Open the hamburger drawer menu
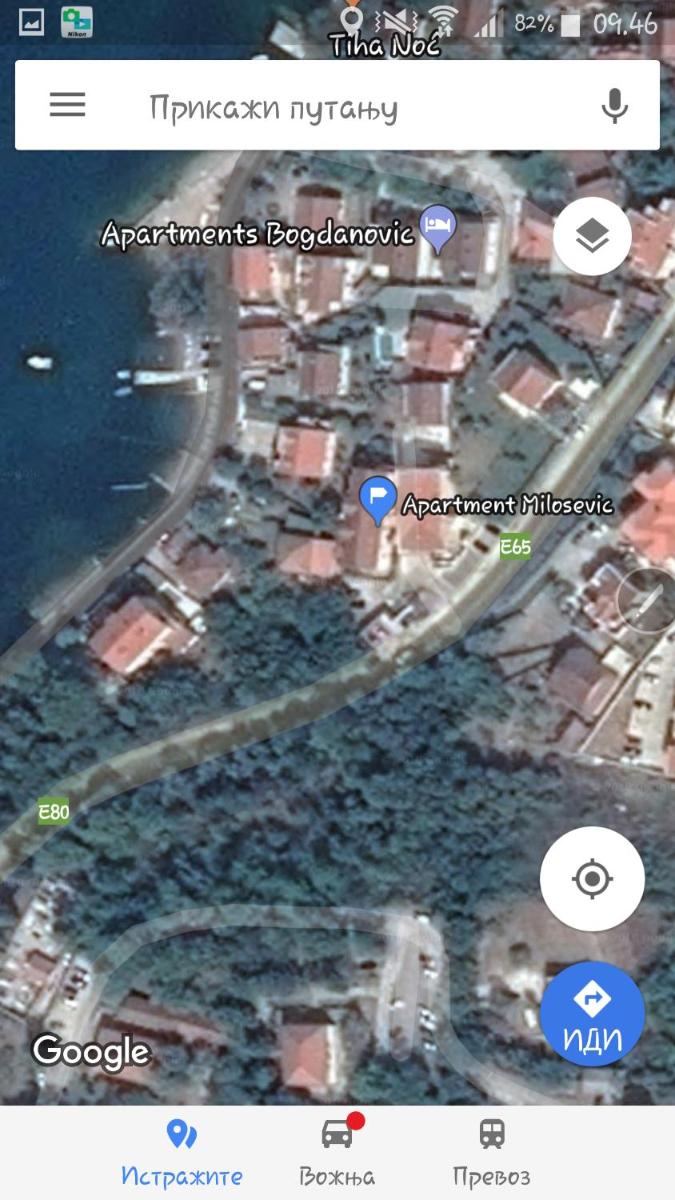675x1200 pixels. click(68, 105)
